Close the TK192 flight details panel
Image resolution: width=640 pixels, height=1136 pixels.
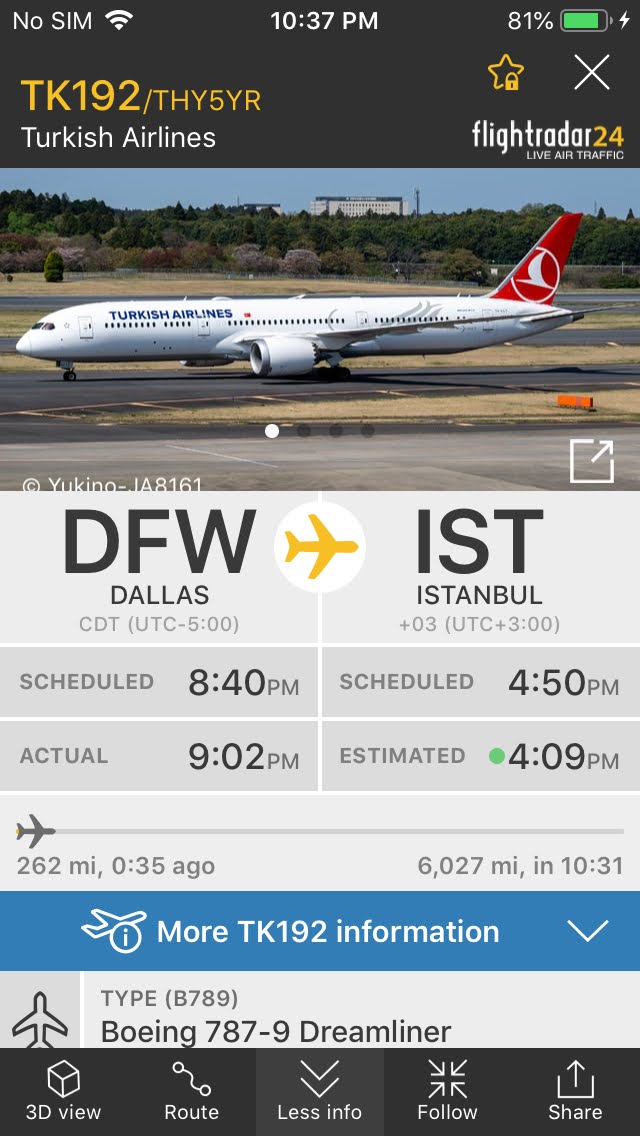(x=592, y=73)
